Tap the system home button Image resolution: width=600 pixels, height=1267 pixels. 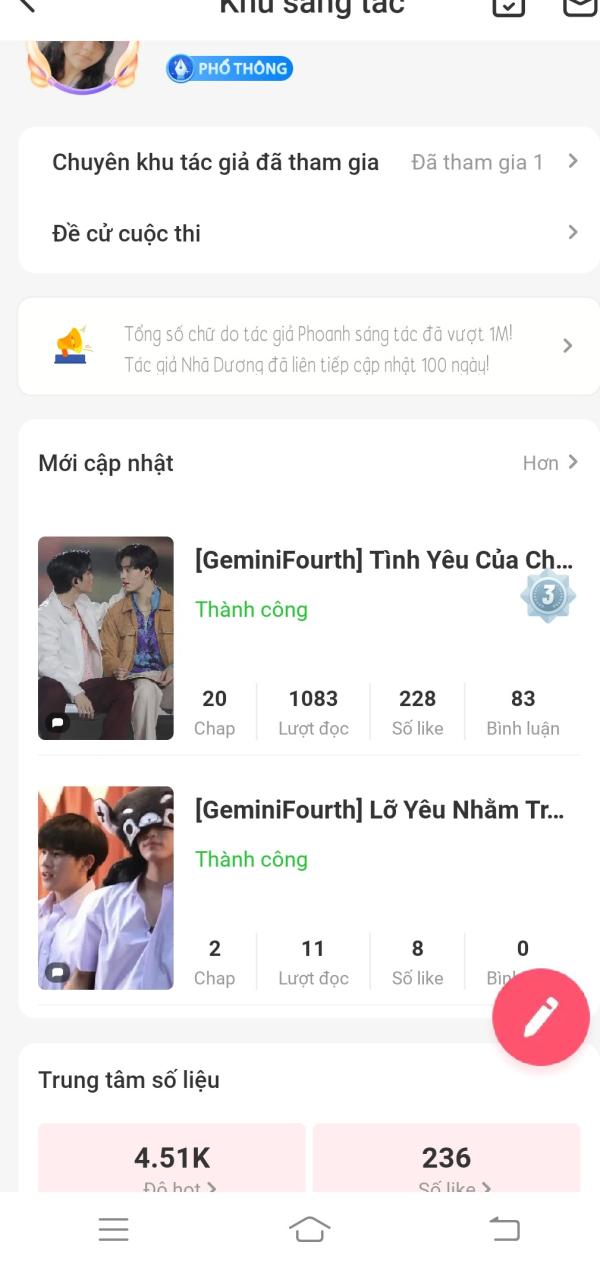point(309,1229)
